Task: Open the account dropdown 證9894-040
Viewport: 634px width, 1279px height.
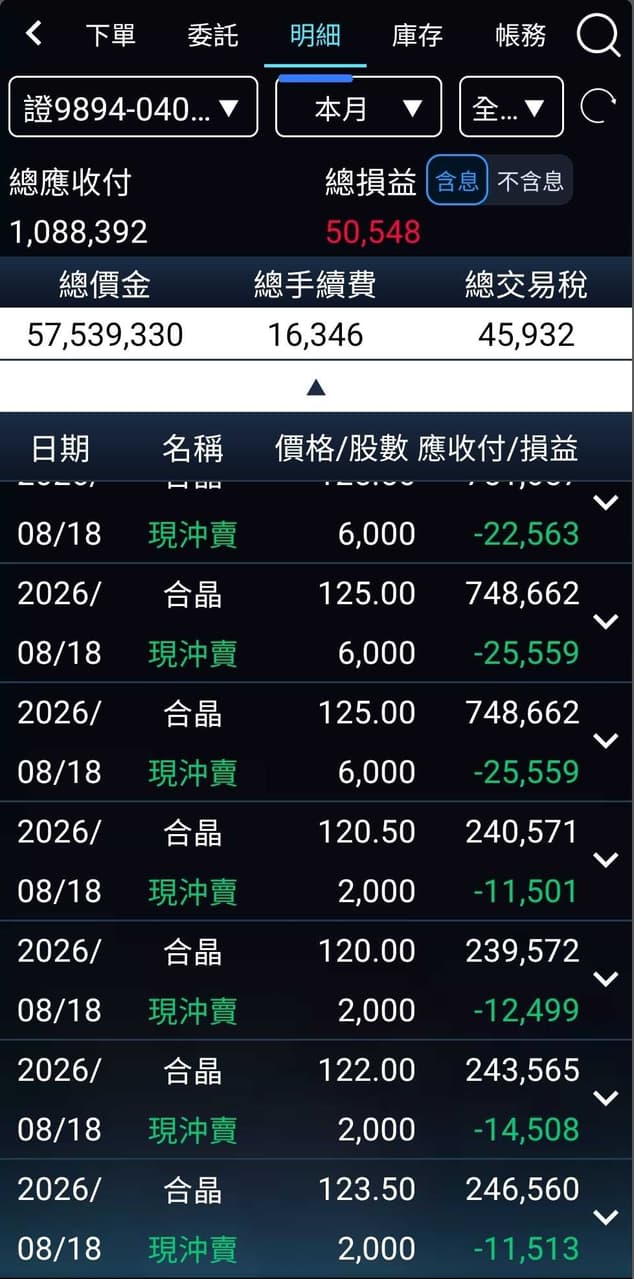Action: [x=133, y=107]
